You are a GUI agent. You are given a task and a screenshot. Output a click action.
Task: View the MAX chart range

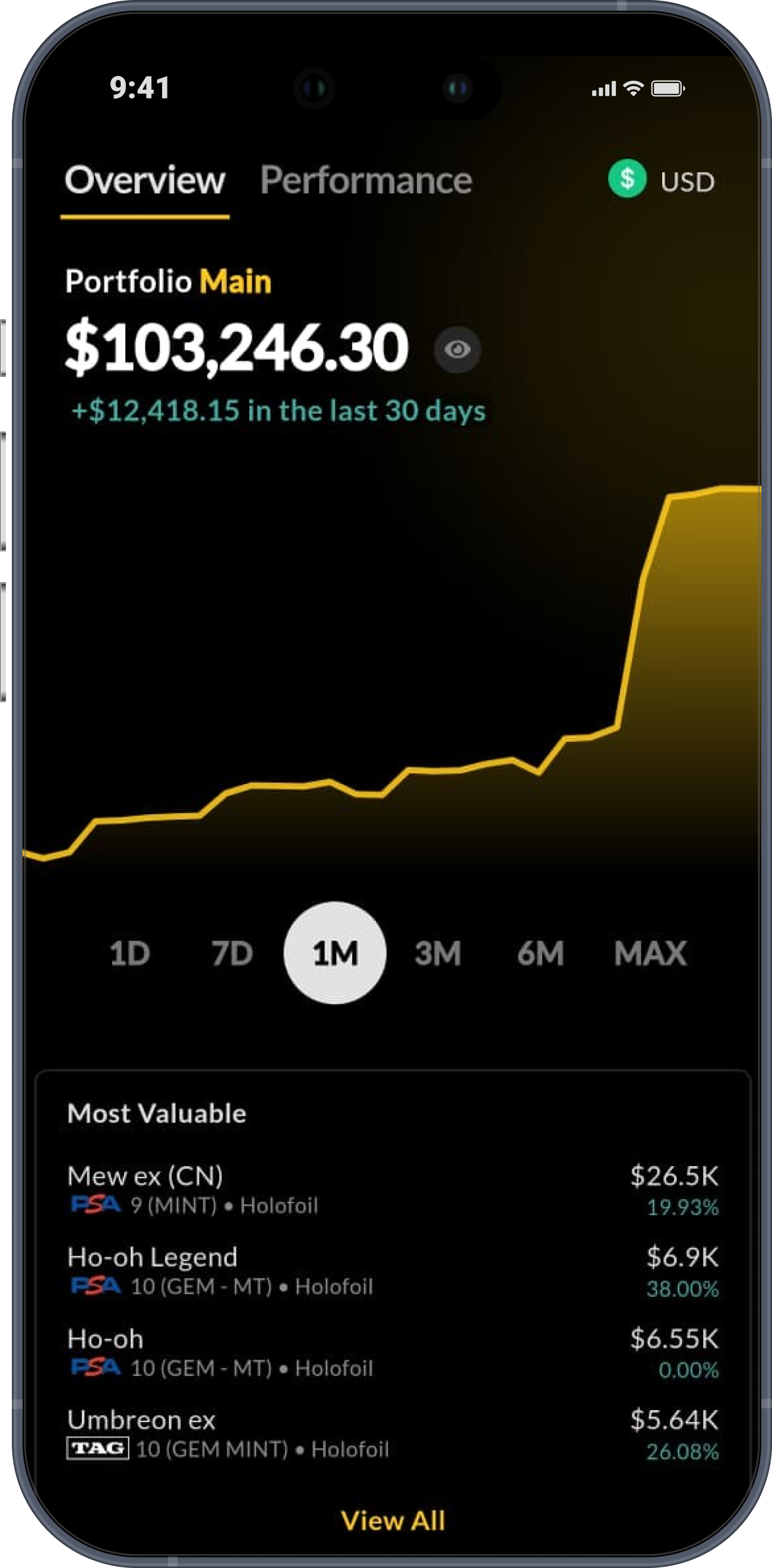[650, 953]
